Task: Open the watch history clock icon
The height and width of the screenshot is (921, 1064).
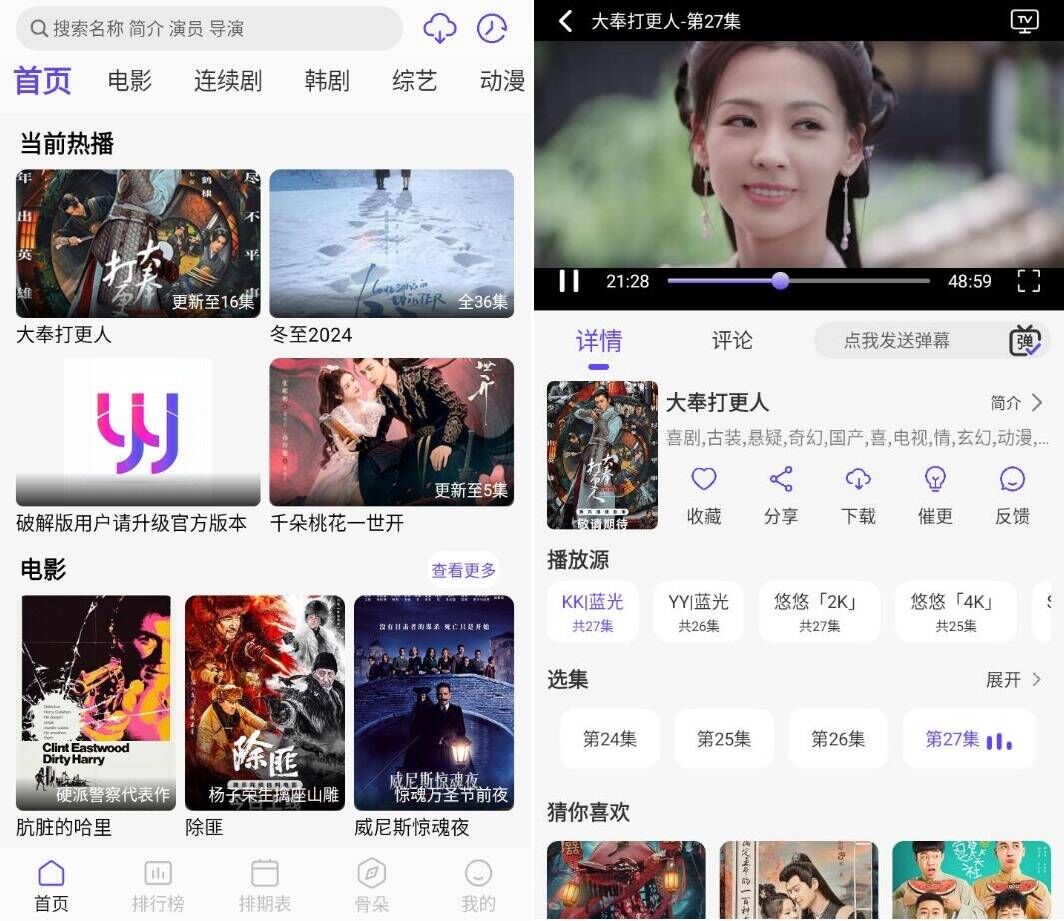Action: [x=491, y=29]
